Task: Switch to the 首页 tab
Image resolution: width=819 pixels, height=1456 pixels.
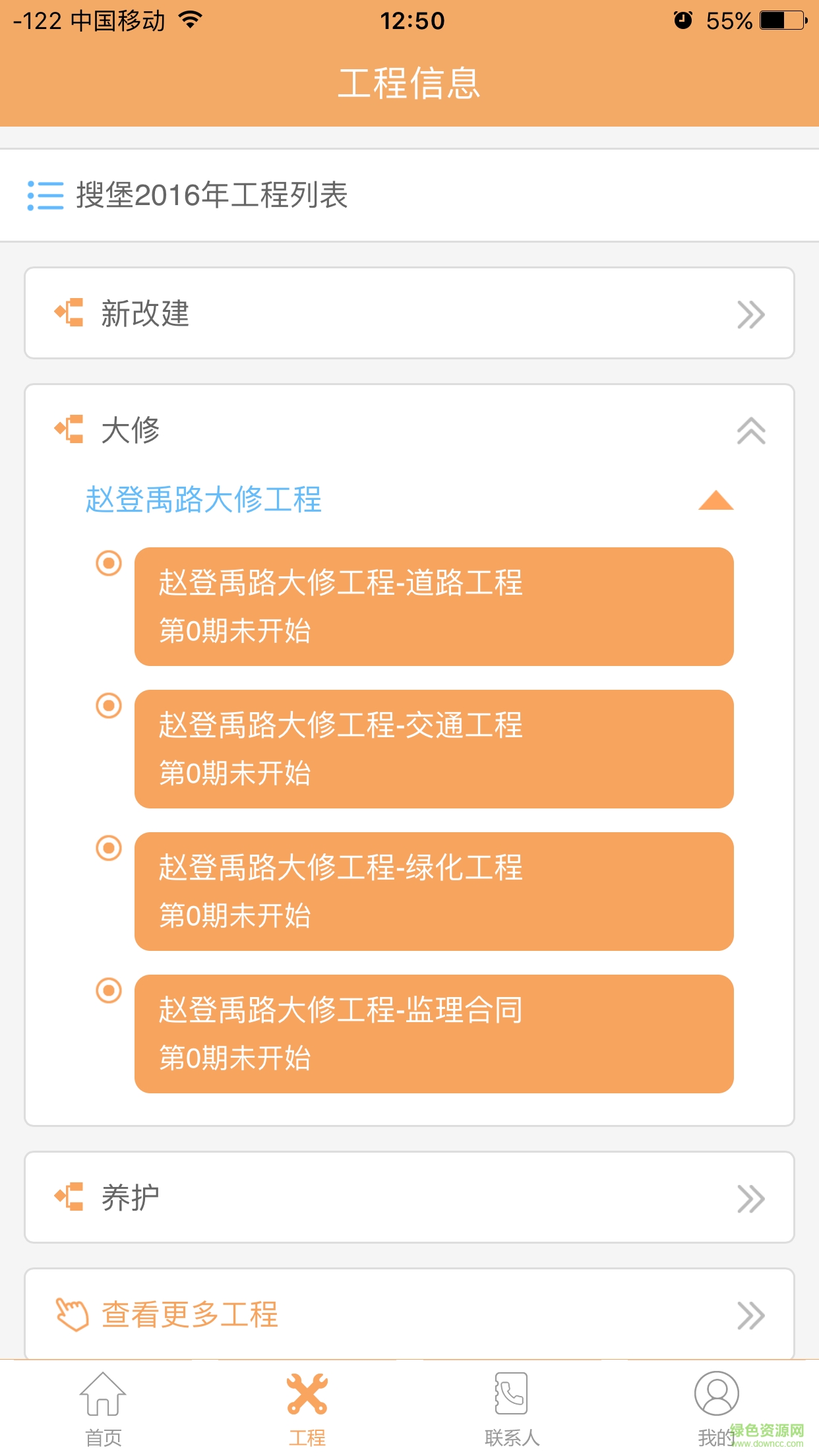Action: [103, 1409]
